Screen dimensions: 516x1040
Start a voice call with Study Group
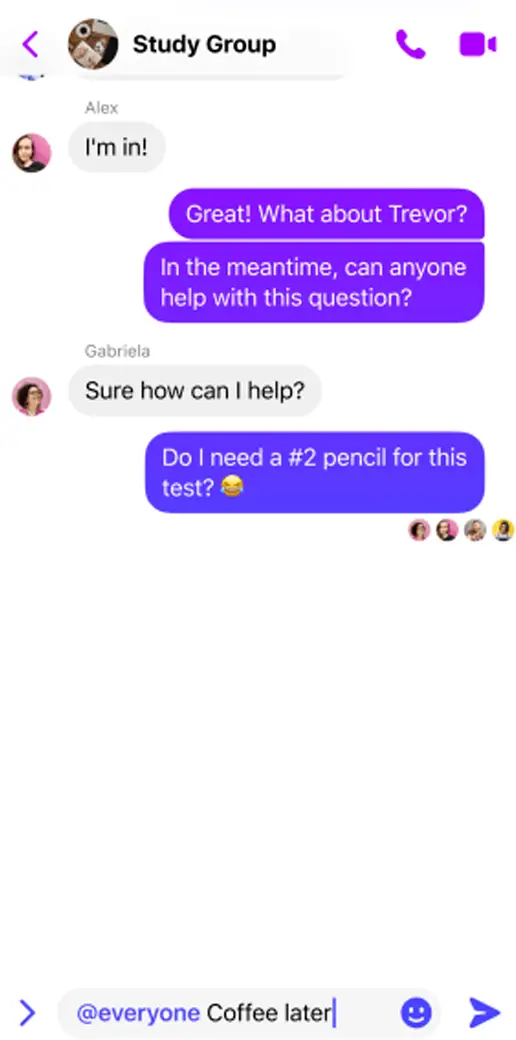tap(411, 44)
